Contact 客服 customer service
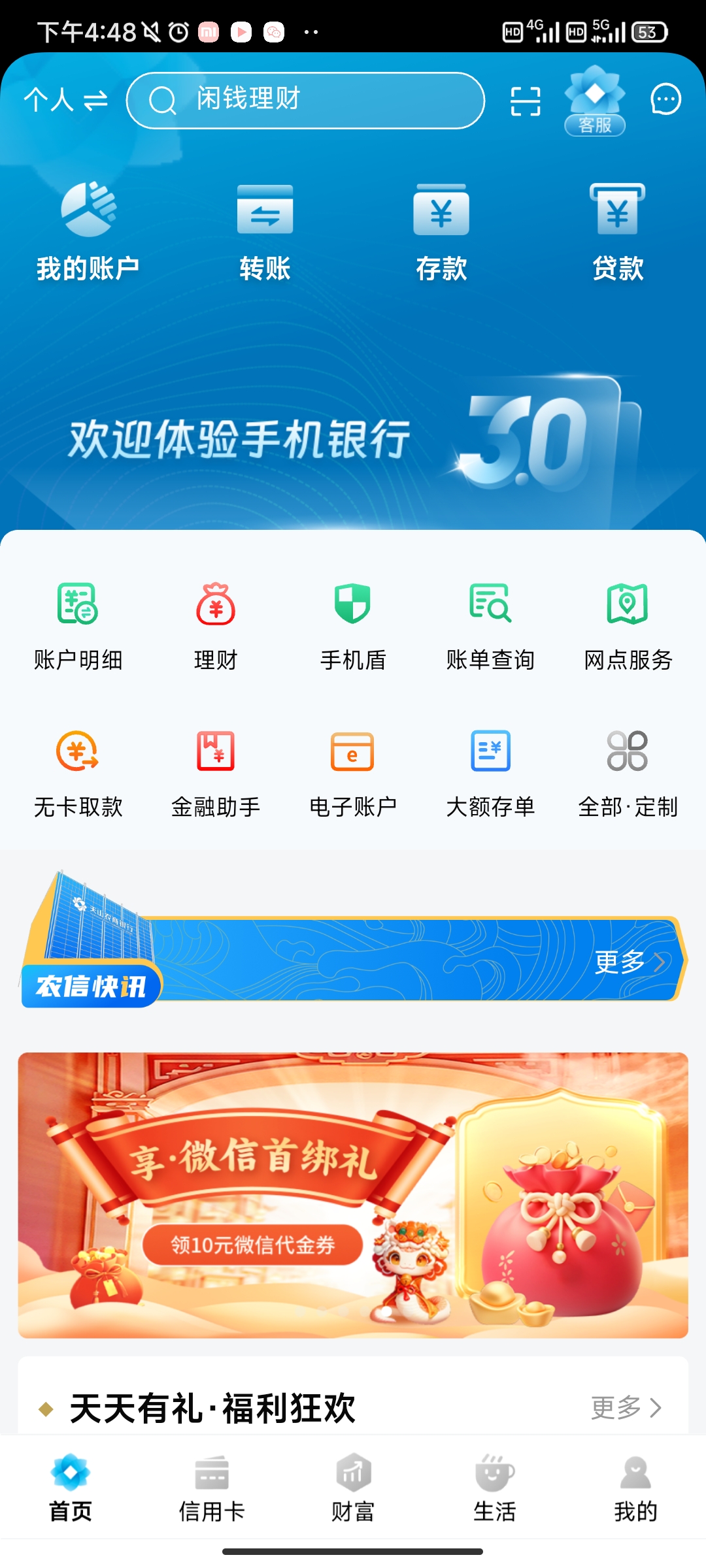The image size is (706, 1568). [594, 101]
